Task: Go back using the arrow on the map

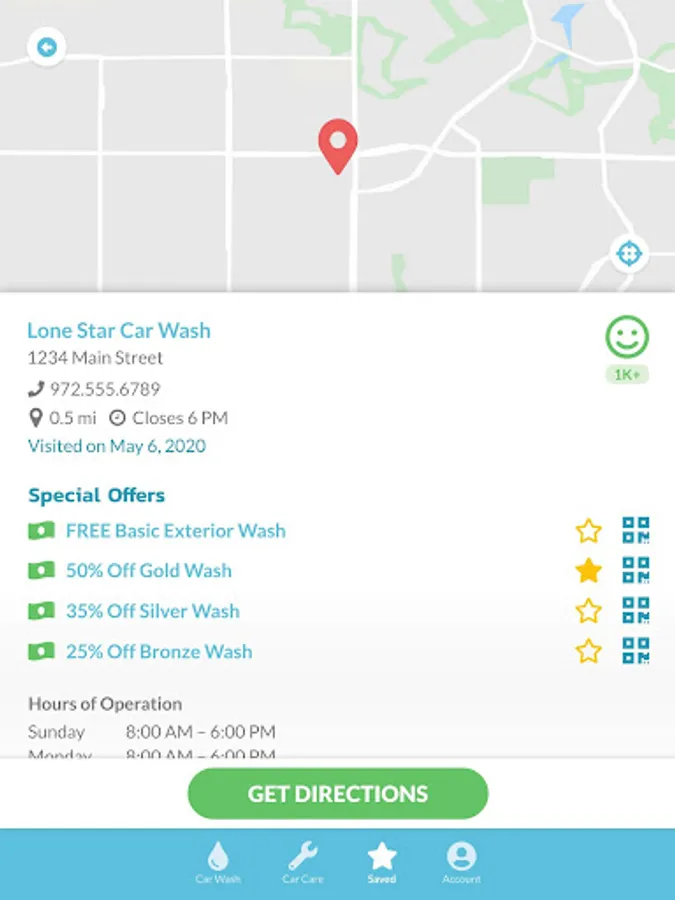Action: pyautogui.click(x=46, y=47)
